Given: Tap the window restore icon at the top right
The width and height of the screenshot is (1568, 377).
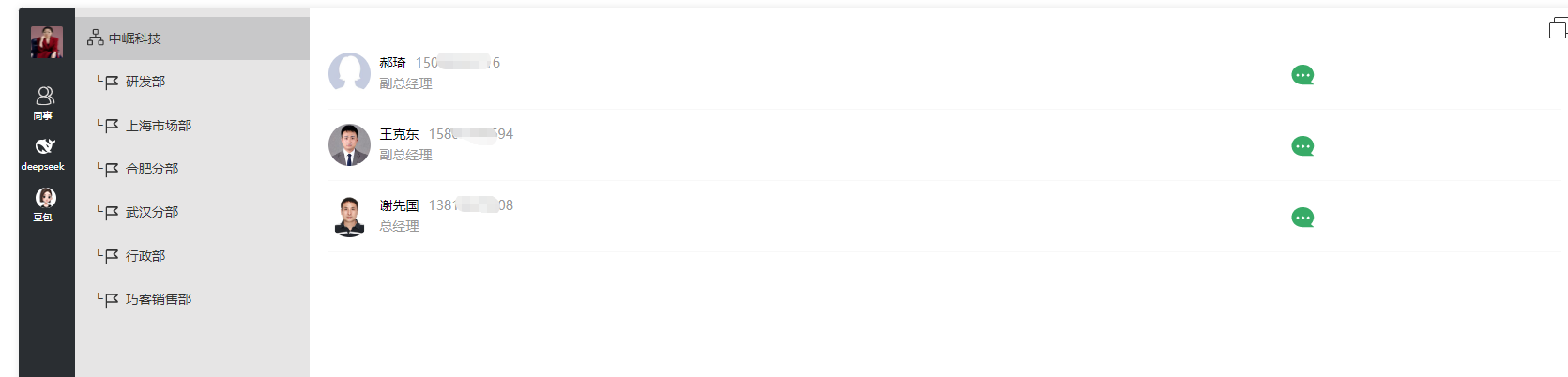Looking at the screenshot, I should 1557,29.
